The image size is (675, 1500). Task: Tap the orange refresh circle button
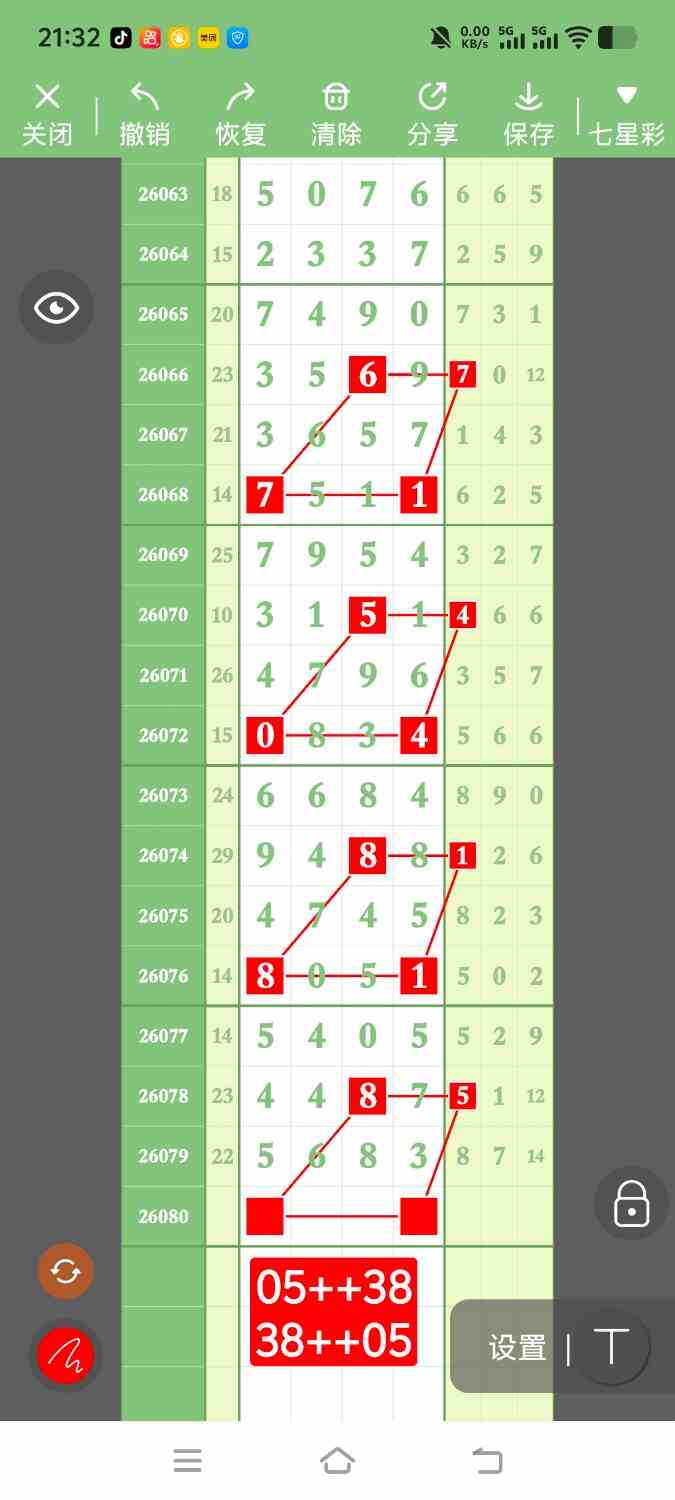click(x=65, y=1271)
